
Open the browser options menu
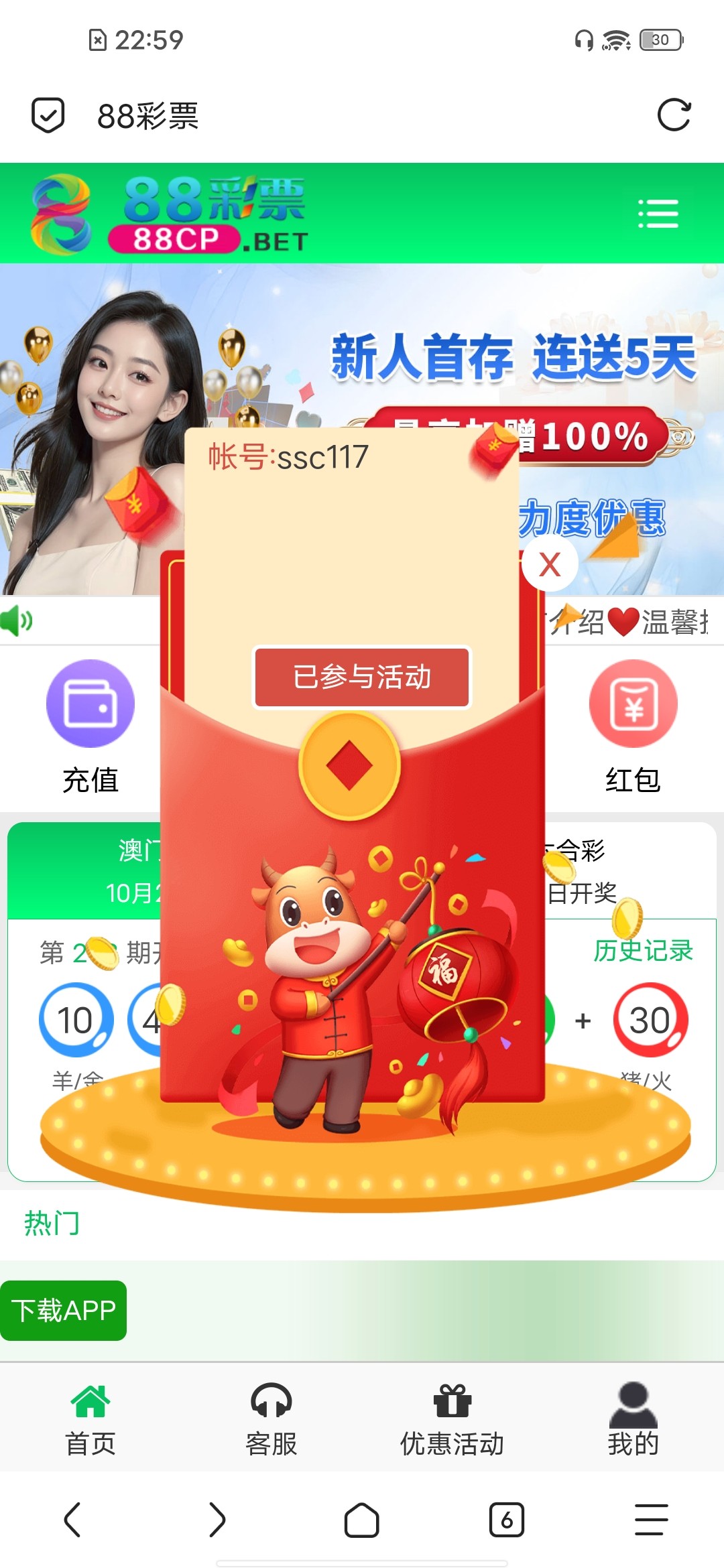click(x=651, y=1520)
